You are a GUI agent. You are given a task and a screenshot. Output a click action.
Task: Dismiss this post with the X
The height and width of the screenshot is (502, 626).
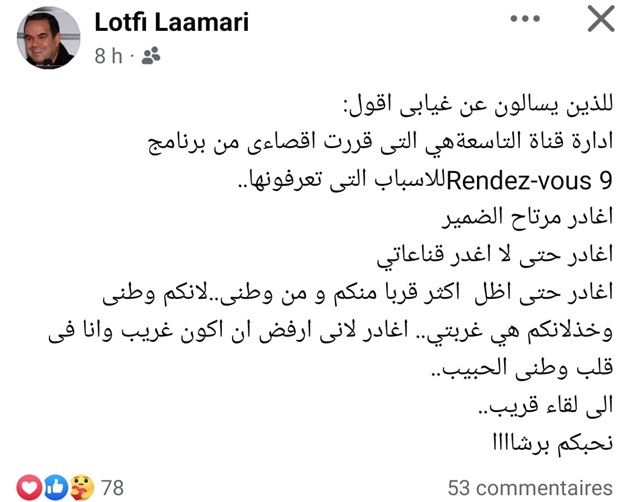click(600, 20)
